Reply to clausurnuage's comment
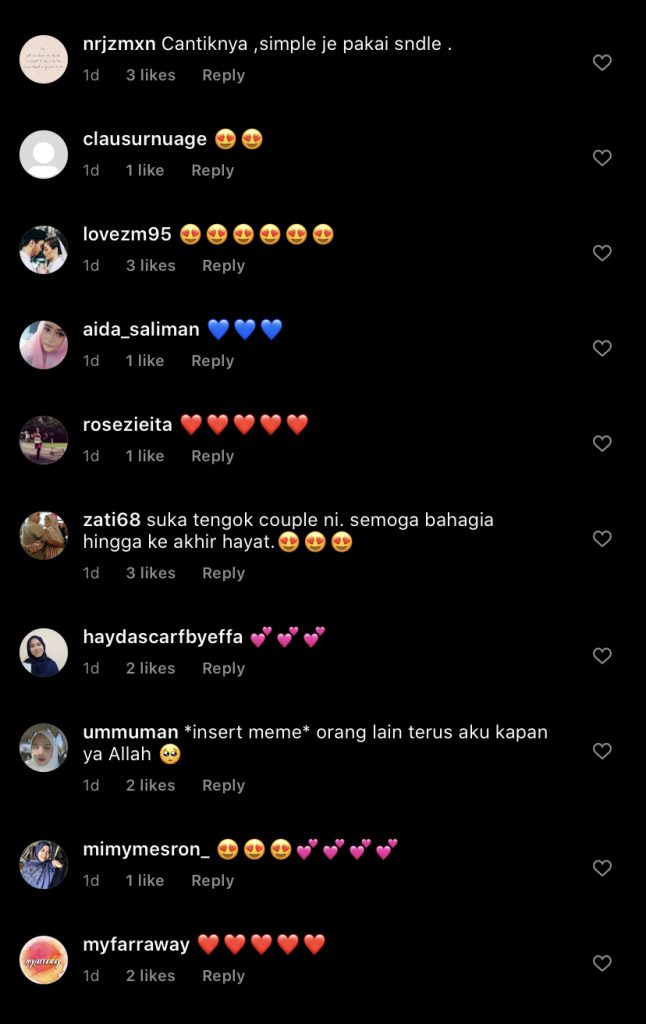Image resolution: width=646 pixels, height=1024 pixels. pyautogui.click(x=212, y=170)
